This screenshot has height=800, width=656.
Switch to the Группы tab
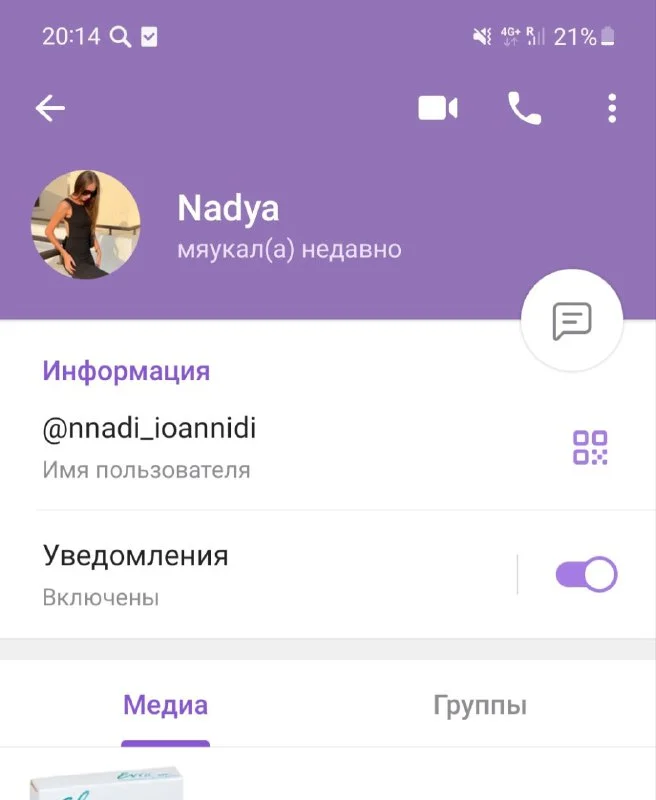click(480, 705)
